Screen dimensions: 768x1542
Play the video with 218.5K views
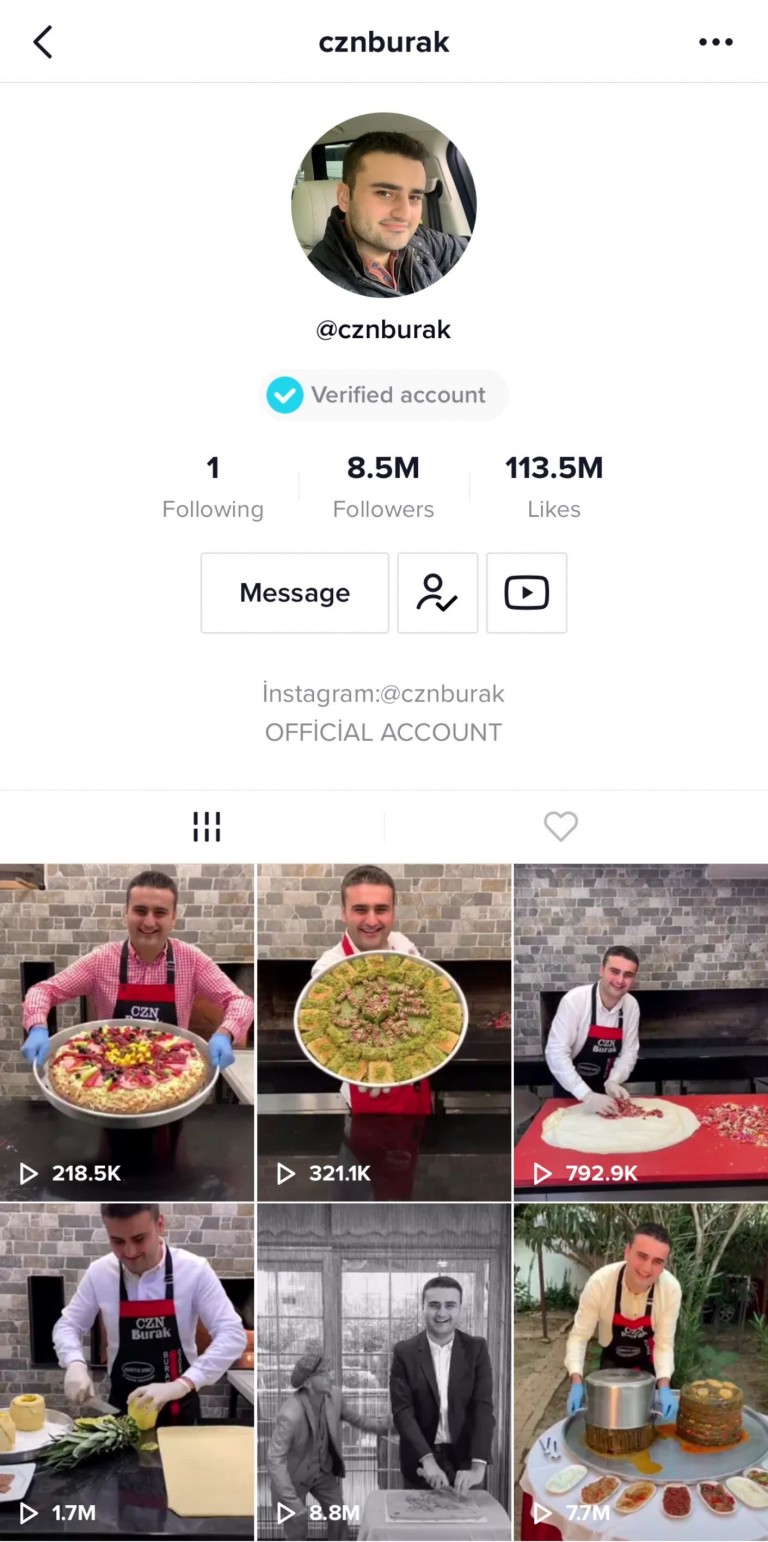point(127,1032)
